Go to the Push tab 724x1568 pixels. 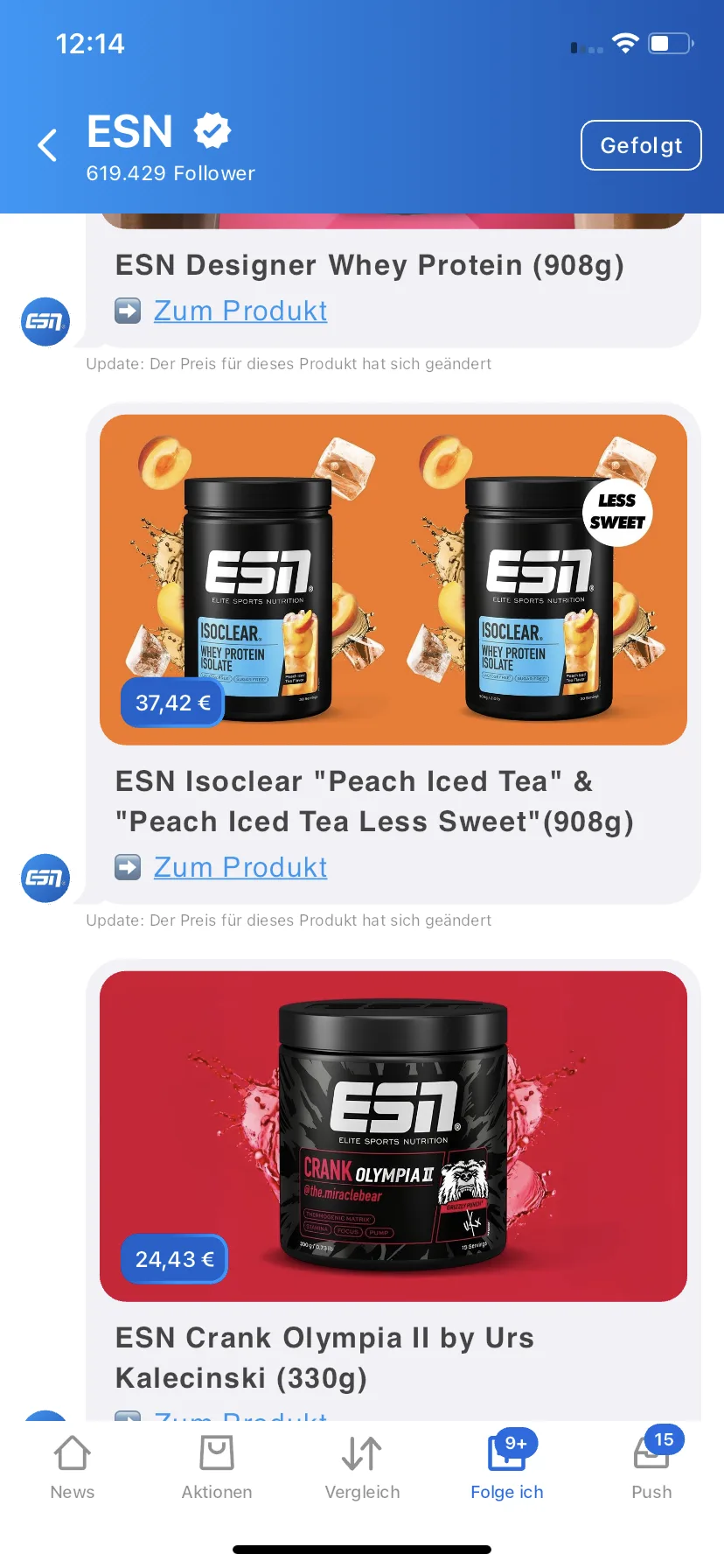651,1468
